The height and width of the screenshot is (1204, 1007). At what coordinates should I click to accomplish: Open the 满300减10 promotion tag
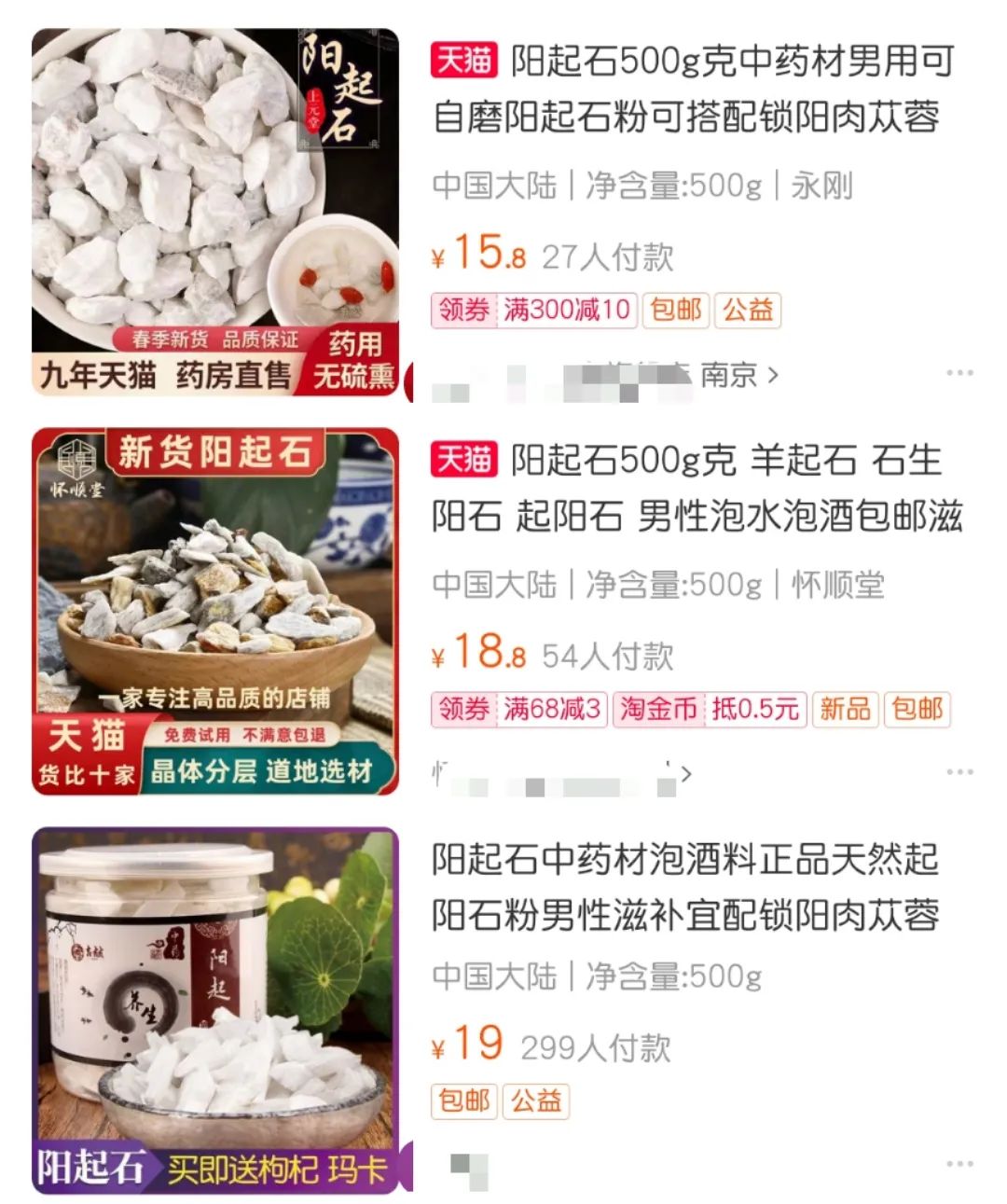(x=565, y=311)
